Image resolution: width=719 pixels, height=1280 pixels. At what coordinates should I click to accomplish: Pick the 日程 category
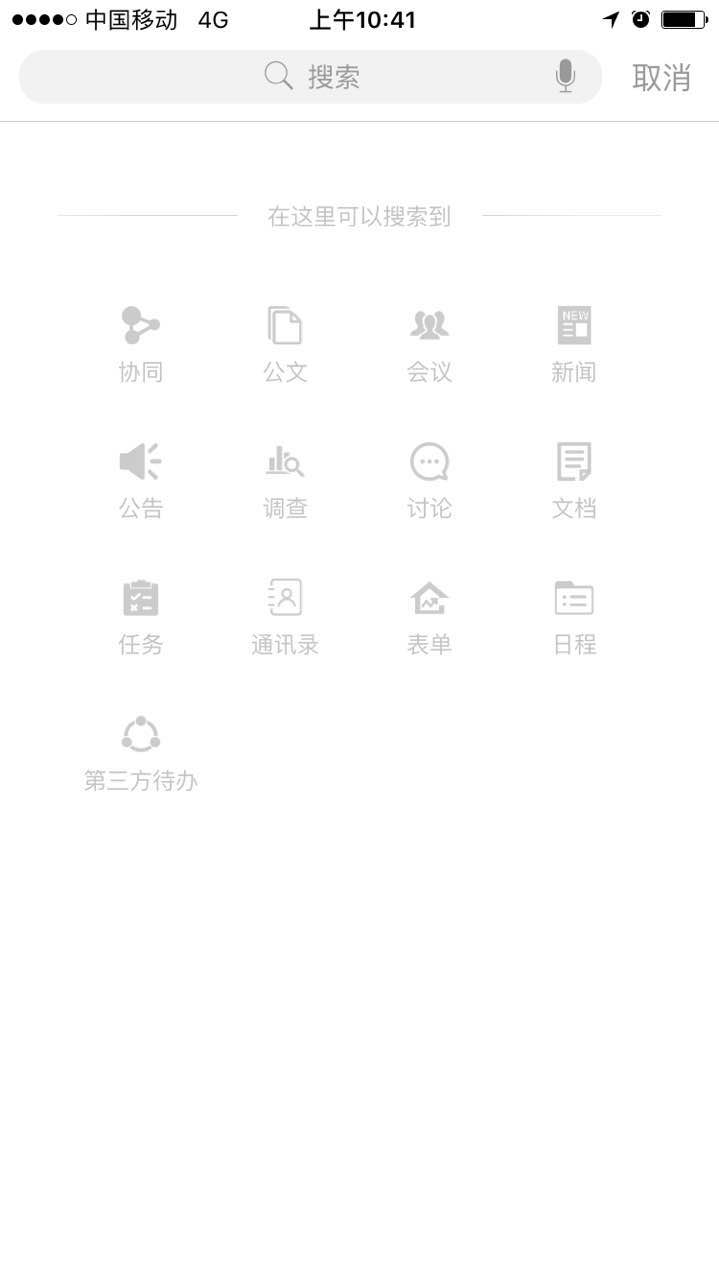pyautogui.click(x=573, y=615)
